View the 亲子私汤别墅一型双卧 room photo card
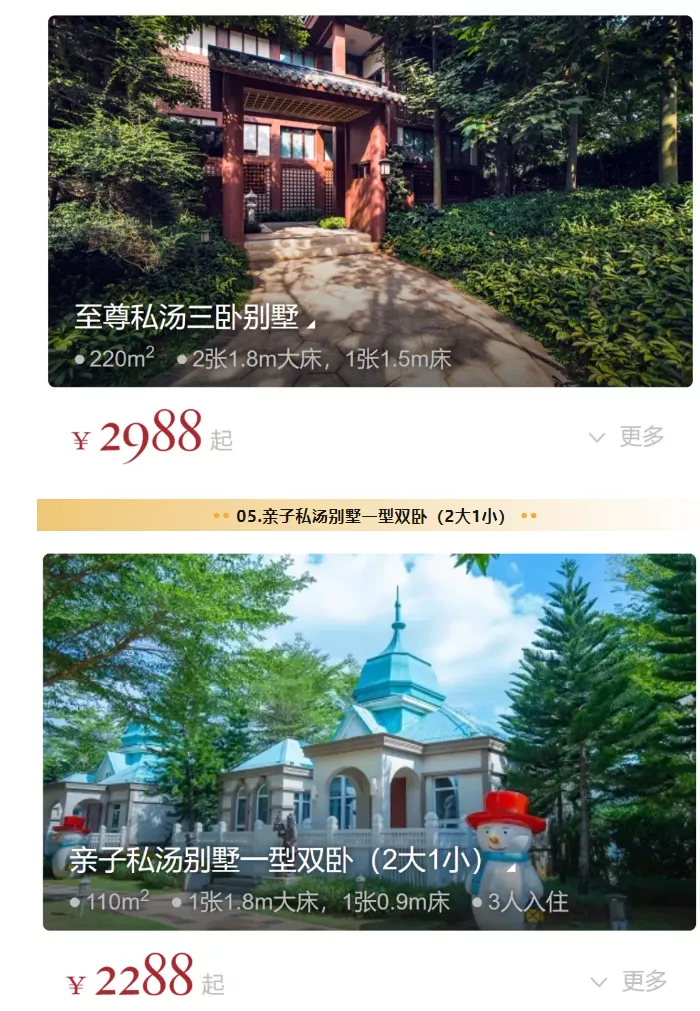 pyautogui.click(x=369, y=741)
